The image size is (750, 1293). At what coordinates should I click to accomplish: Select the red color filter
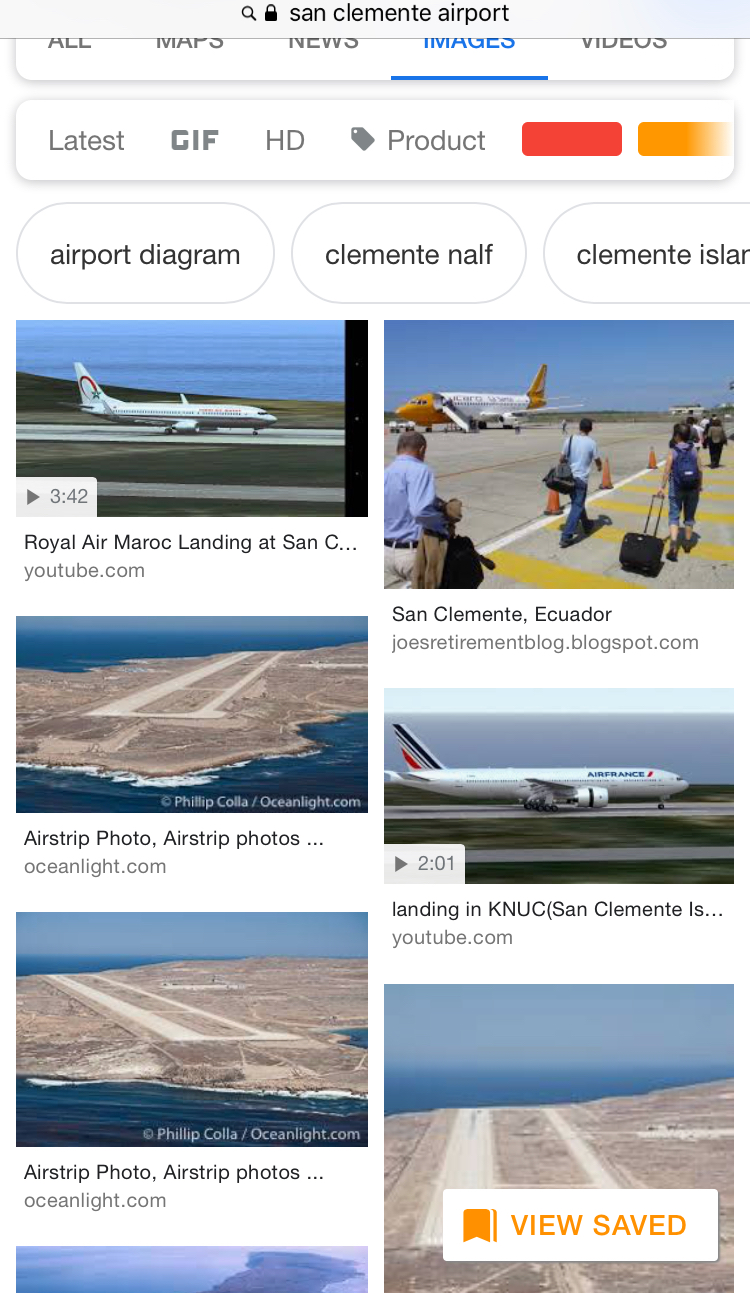[x=572, y=139]
